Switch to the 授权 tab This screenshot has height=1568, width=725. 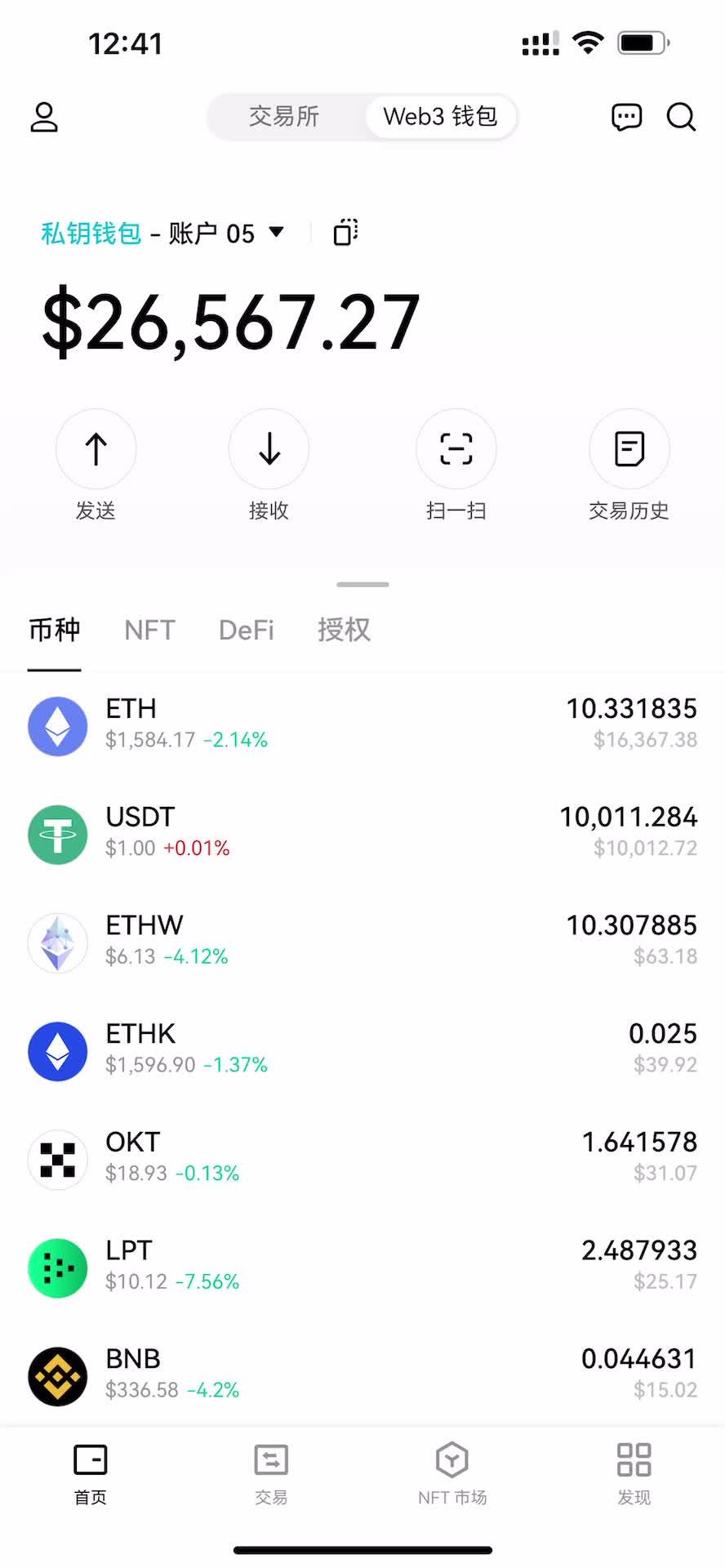(x=344, y=630)
